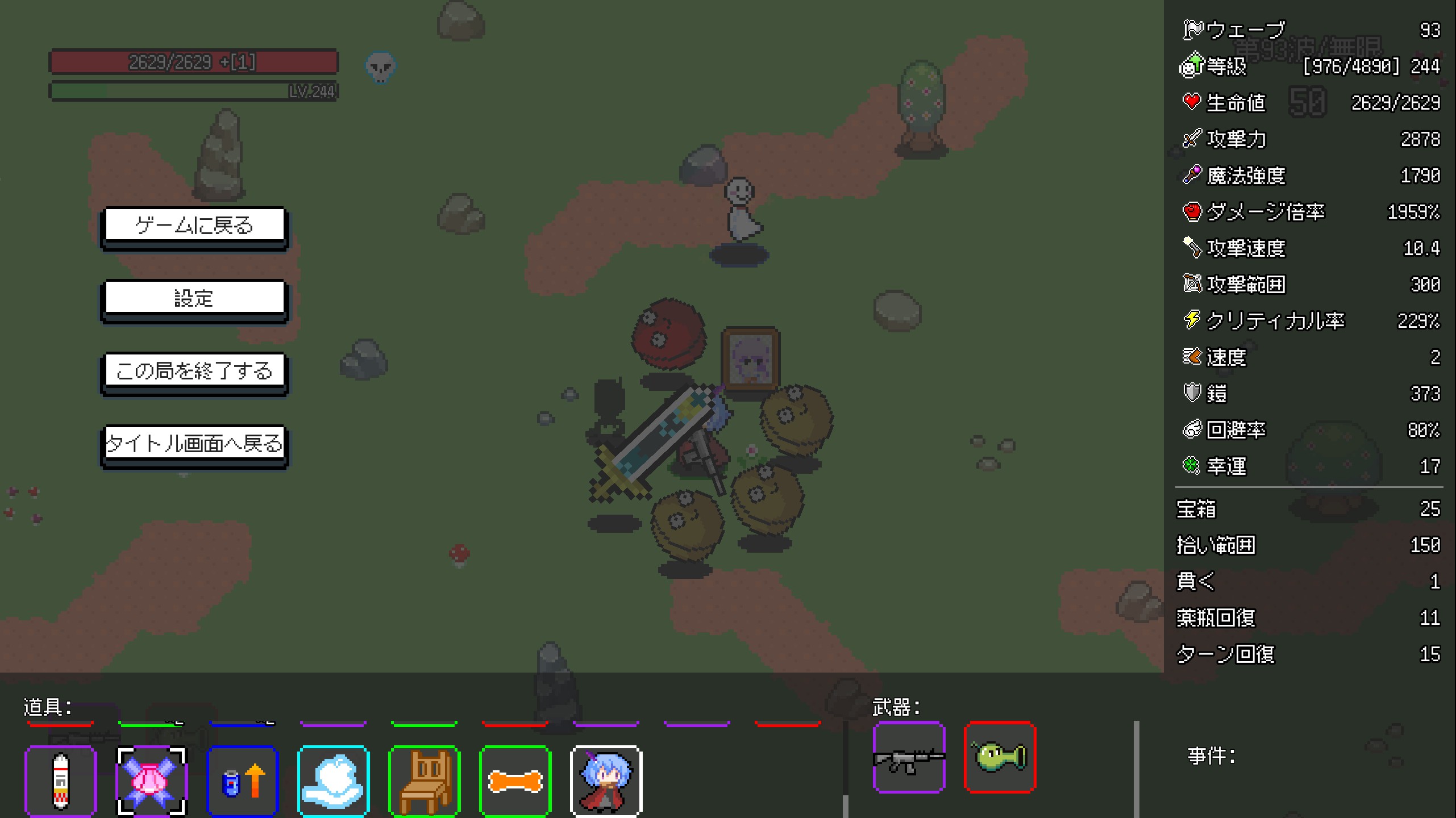Viewport: 1456px width, 818px height.
Task: Select この局を終了する to end this run
Action: (x=194, y=370)
